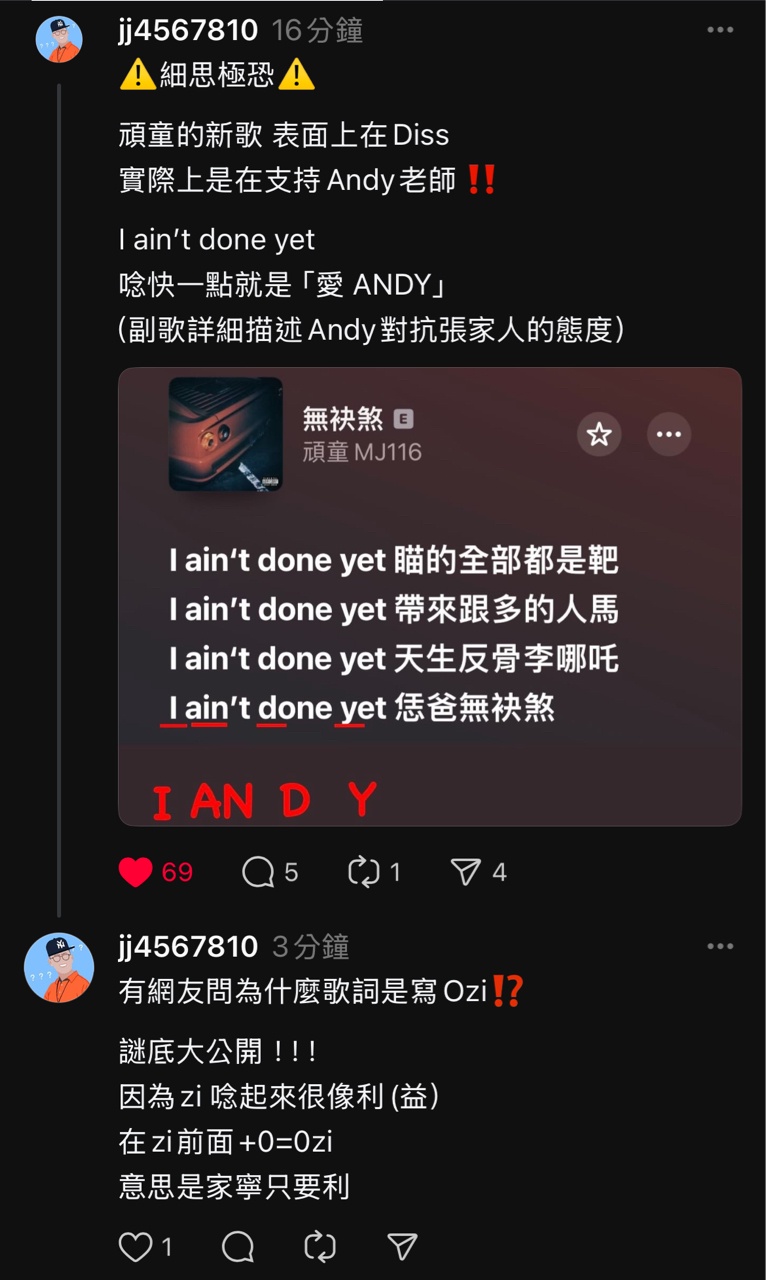Open overflow menu on the 16分鐘 post
The image size is (766, 1280).
pos(720,30)
